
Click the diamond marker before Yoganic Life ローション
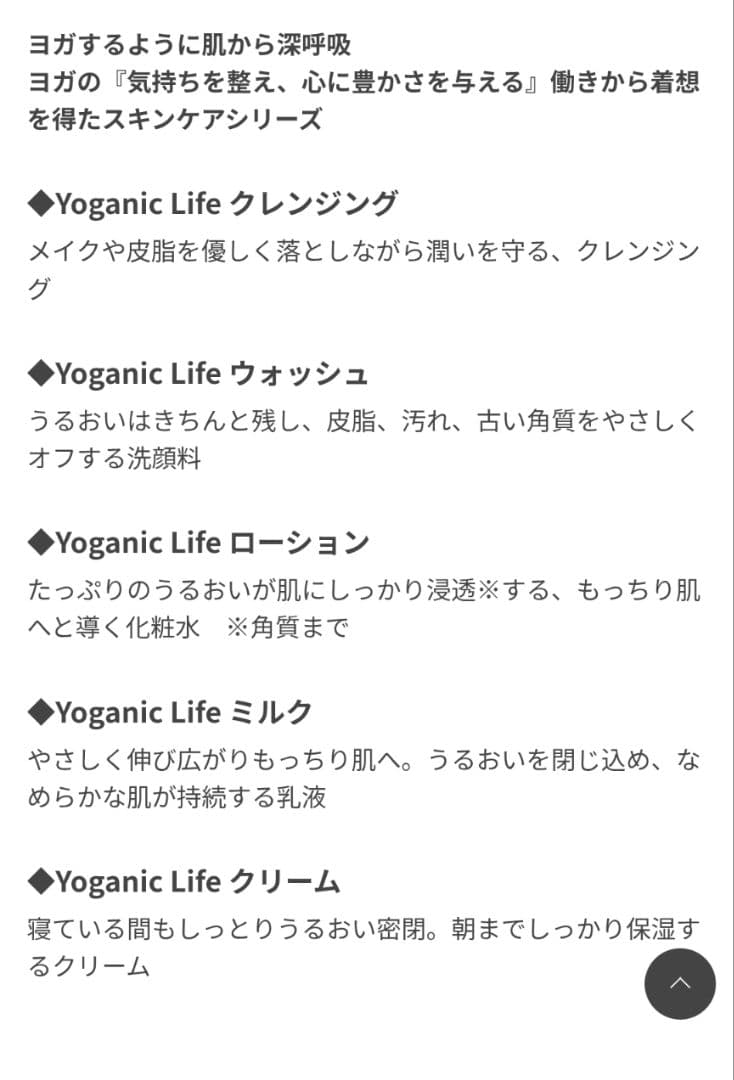[x=39, y=542]
